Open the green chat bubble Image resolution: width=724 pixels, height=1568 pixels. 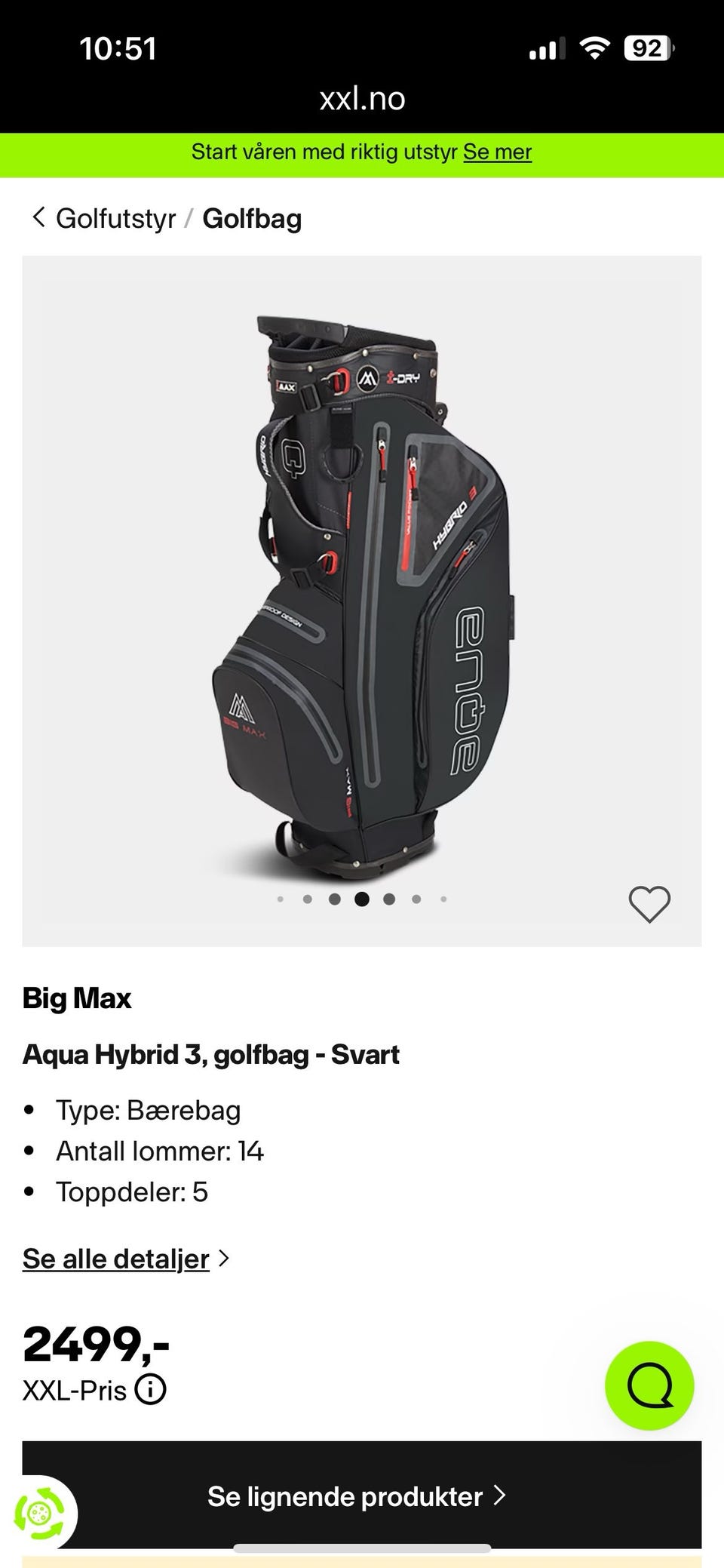(x=649, y=1385)
